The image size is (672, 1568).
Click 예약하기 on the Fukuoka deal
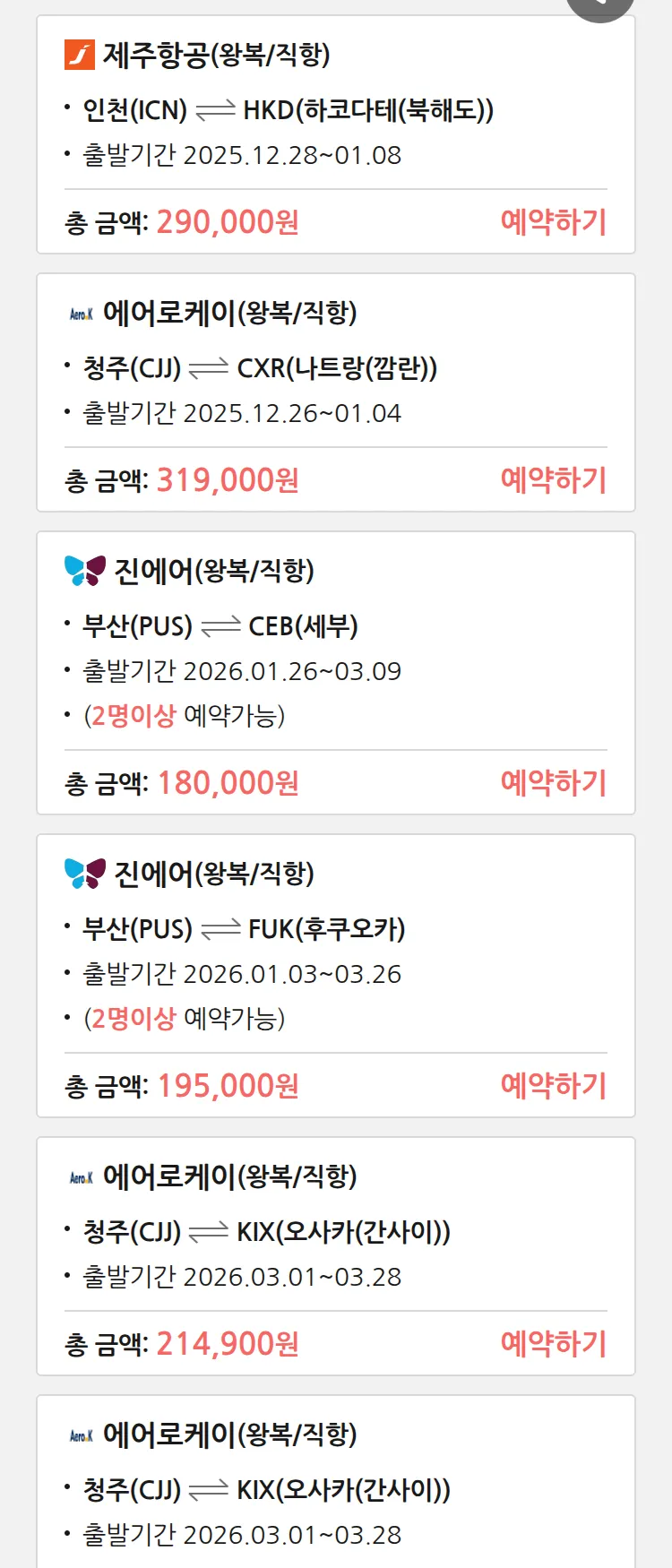(x=555, y=1085)
